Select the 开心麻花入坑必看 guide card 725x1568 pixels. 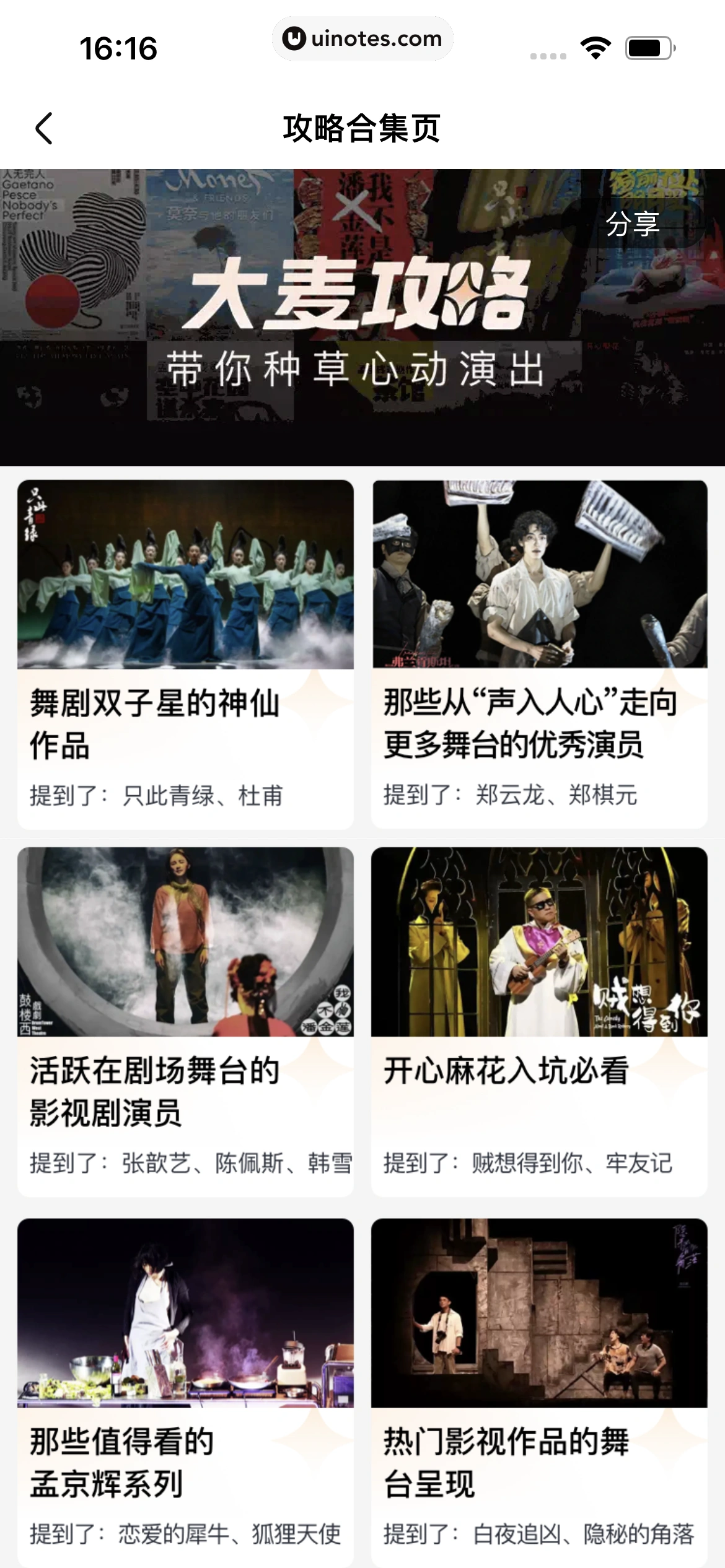pyautogui.click(x=539, y=1021)
